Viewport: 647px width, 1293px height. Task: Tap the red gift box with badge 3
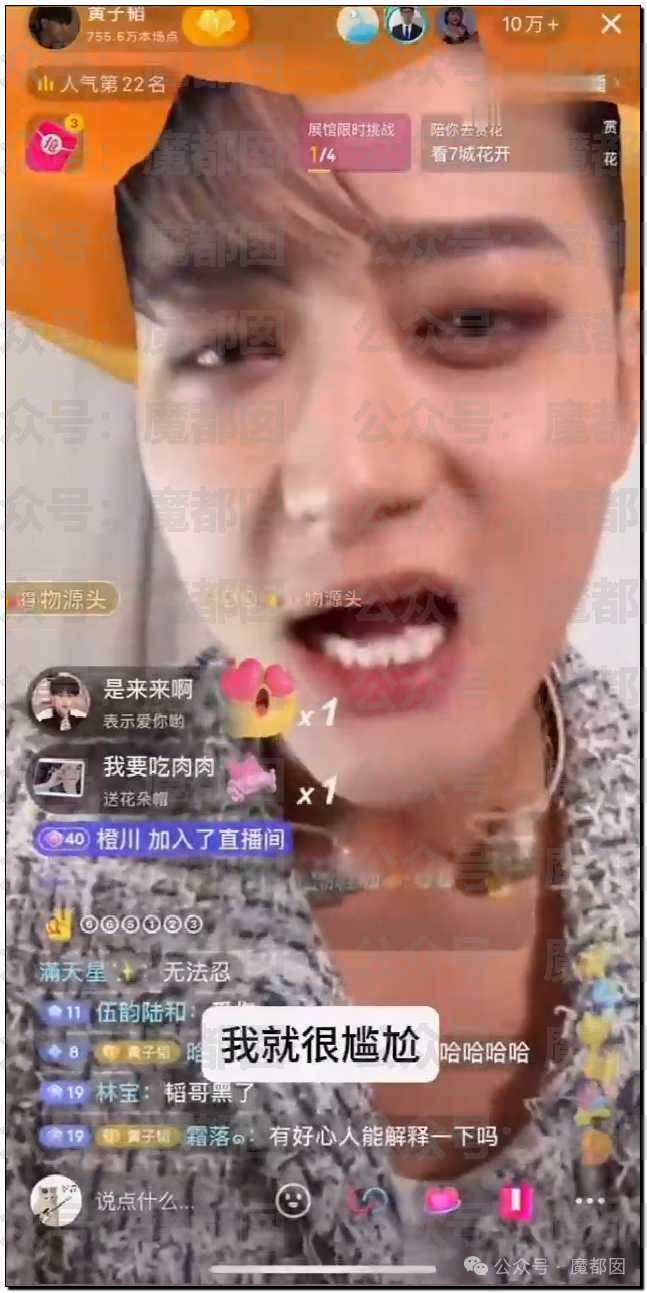(x=54, y=145)
